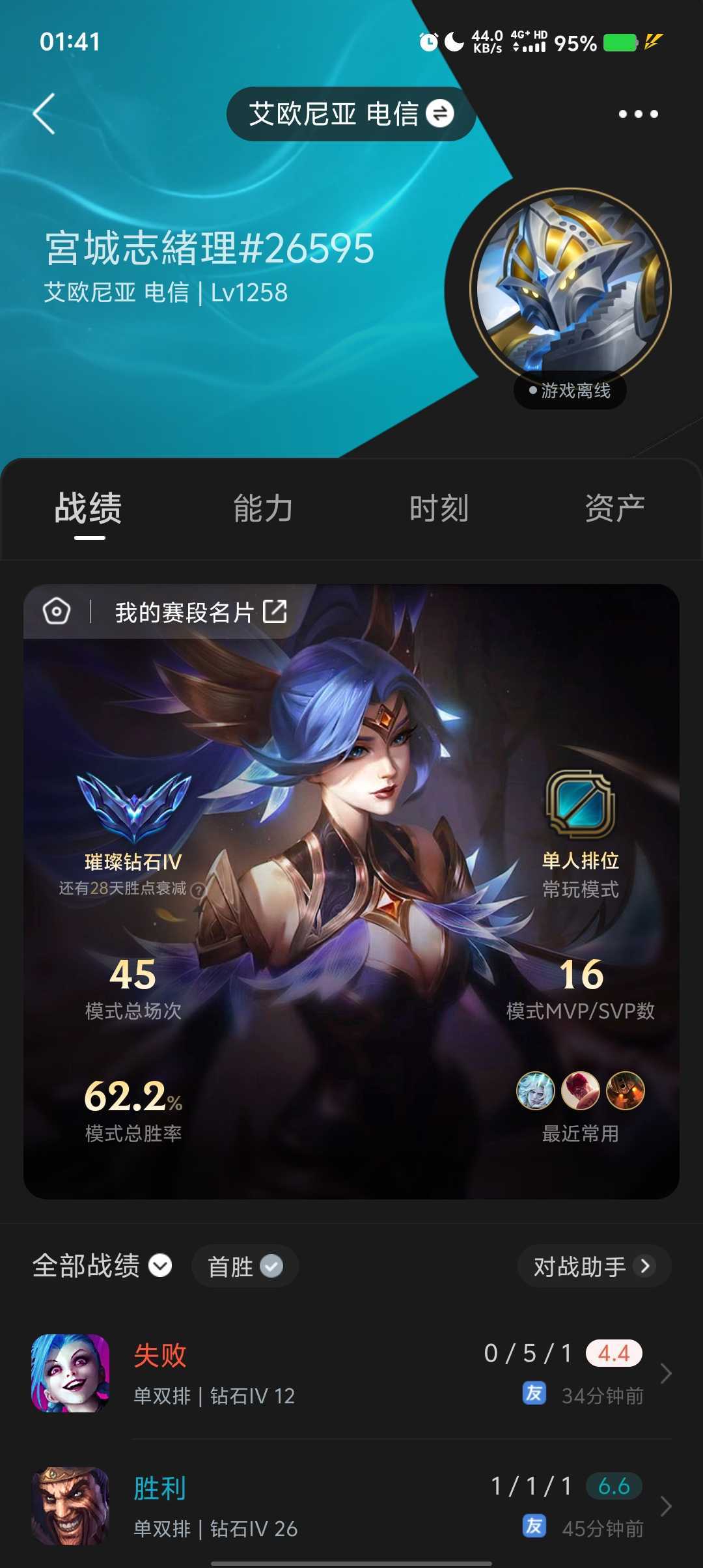Open 对战助手
Screen dimensions: 703x1568
point(594,1266)
